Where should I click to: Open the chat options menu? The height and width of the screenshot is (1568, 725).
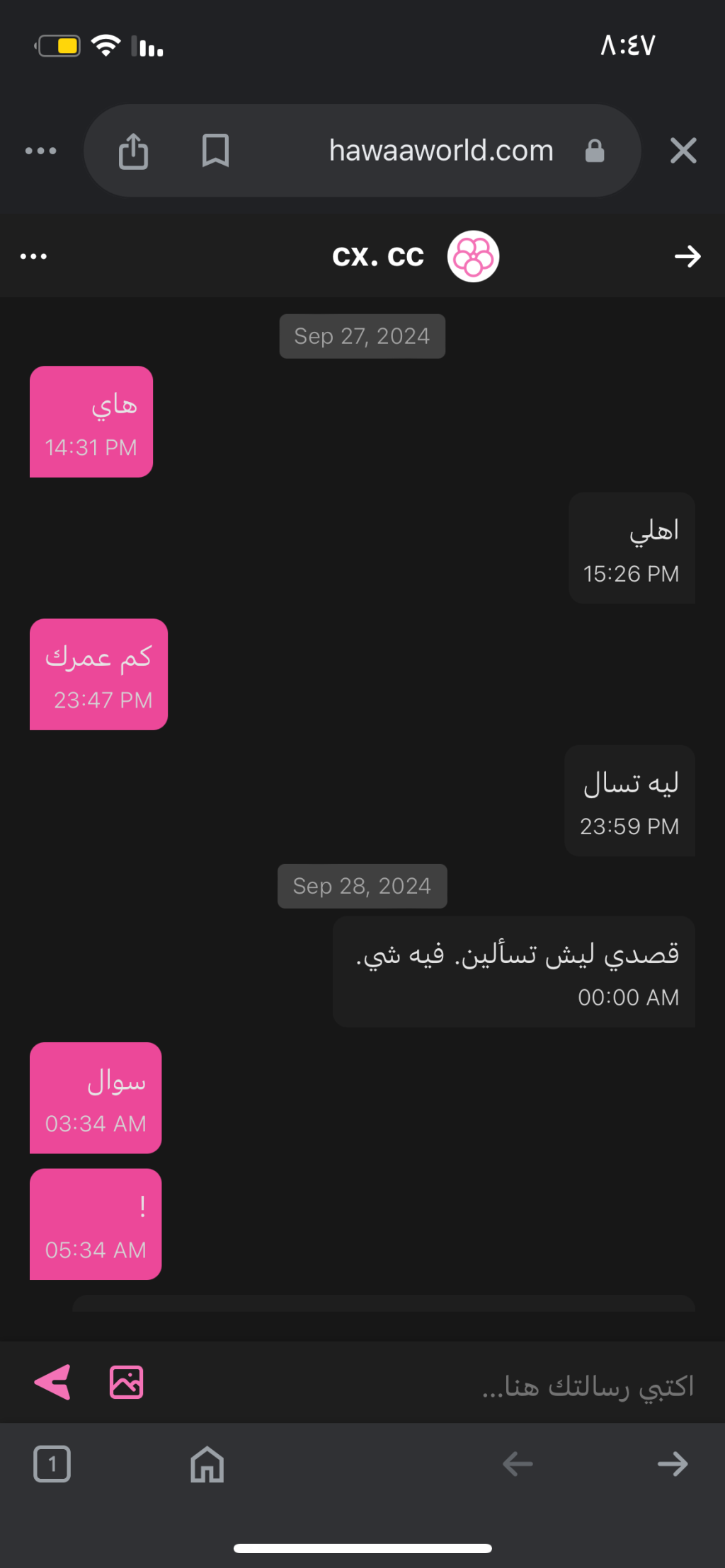[33, 256]
